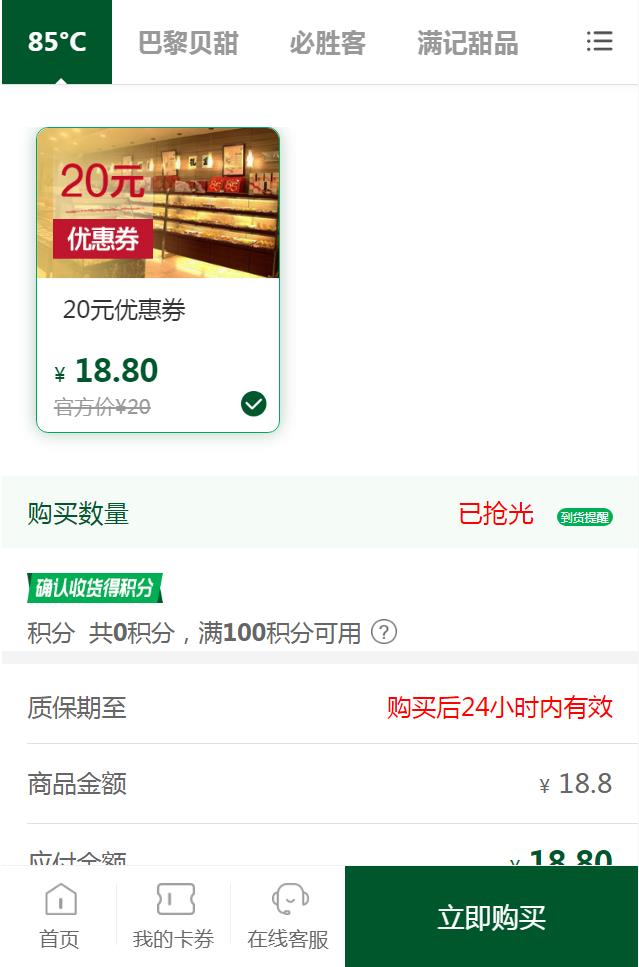Switch to the 满记甜品 tab
Image resolution: width=639 pixels, height=967 pixels.
467,43
